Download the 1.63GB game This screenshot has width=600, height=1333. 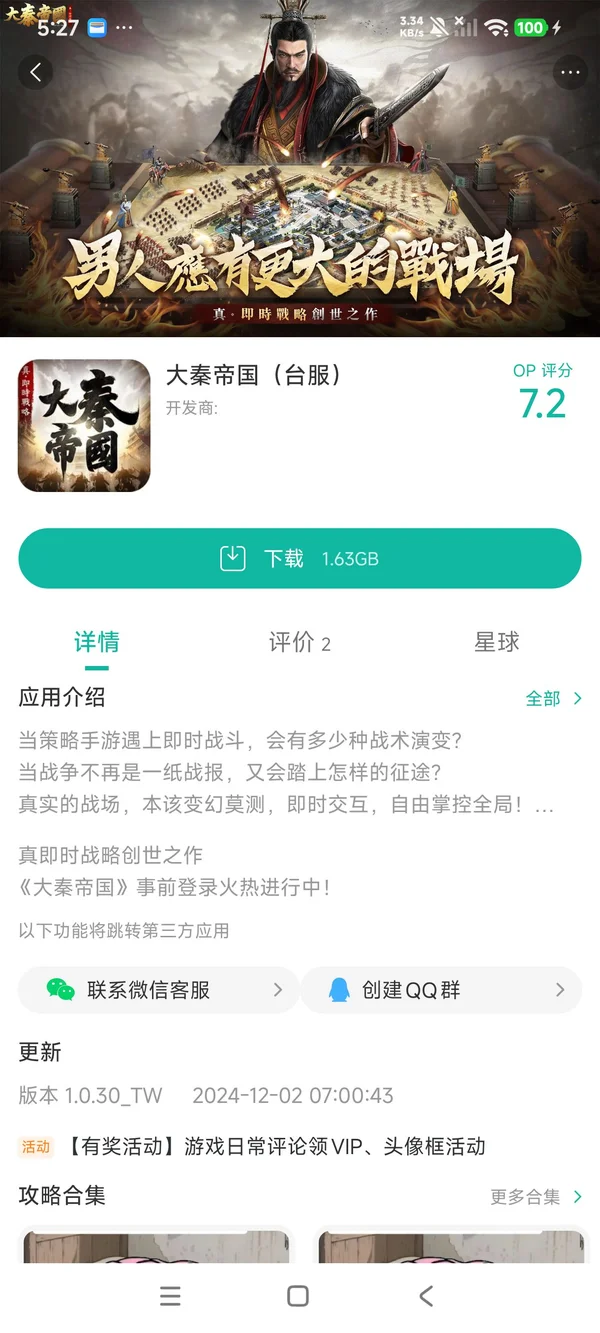[x=300, y=558]
